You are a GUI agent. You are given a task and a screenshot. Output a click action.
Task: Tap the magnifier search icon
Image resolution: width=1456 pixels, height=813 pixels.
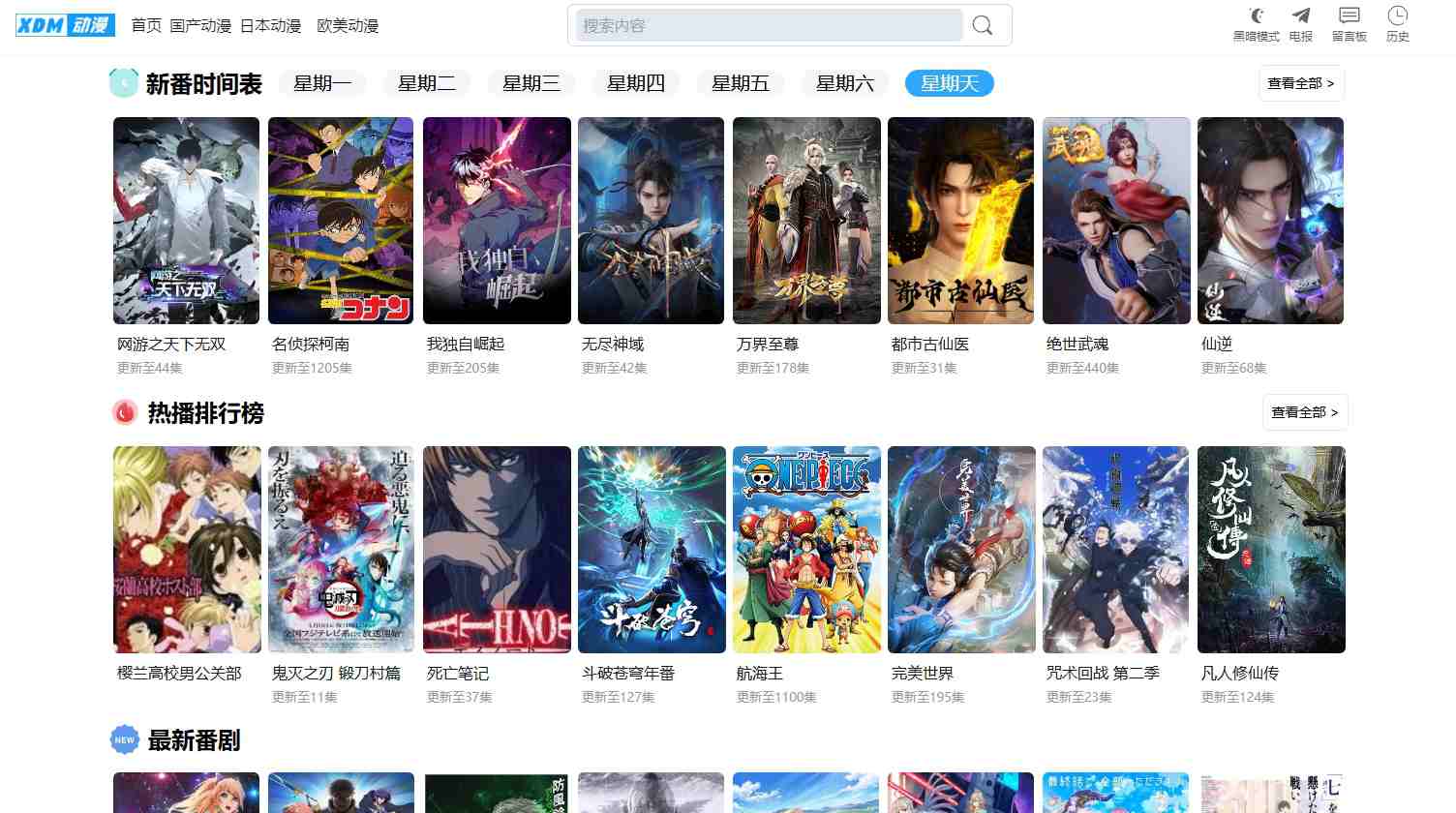coord(983,25)
